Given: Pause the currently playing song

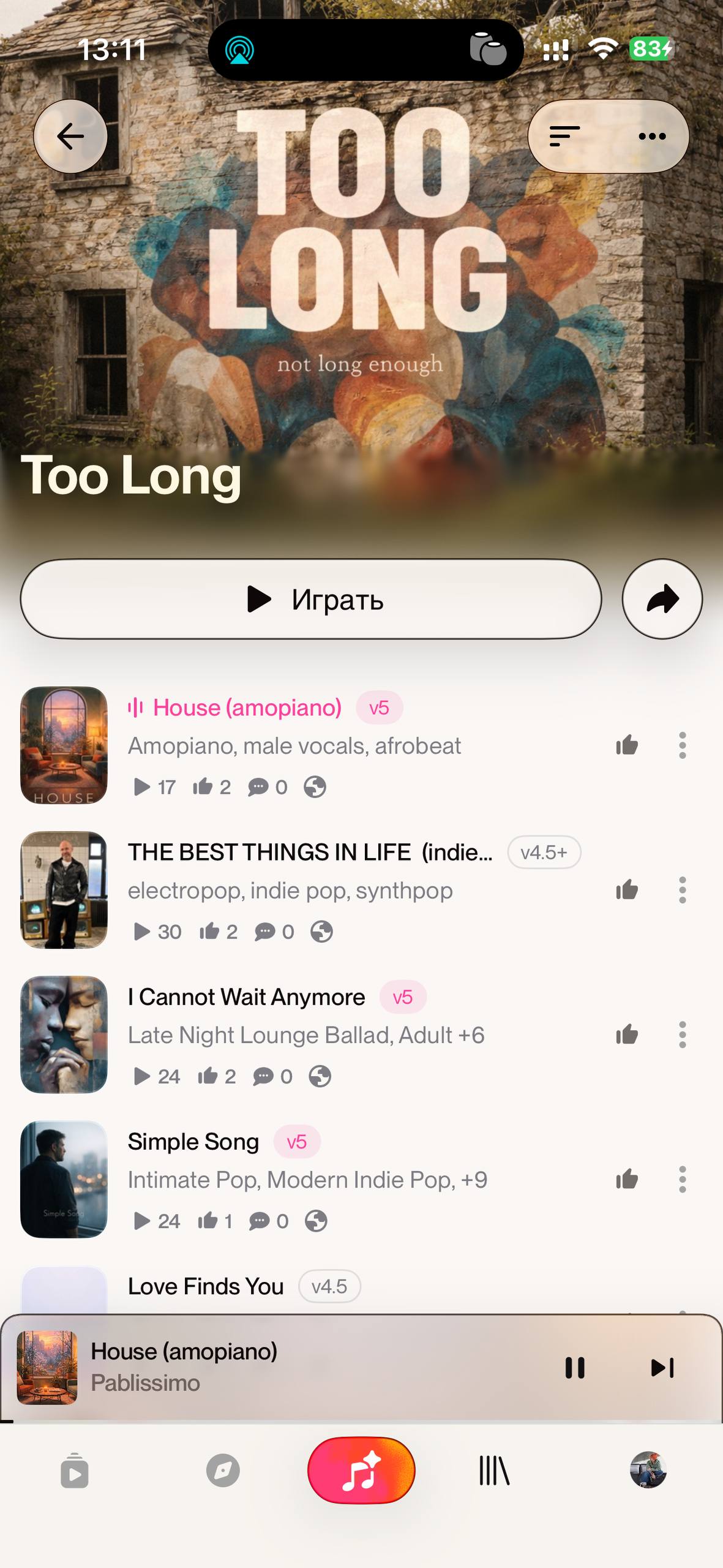Looking at the screenshot, I should (x=574, y=1367).
